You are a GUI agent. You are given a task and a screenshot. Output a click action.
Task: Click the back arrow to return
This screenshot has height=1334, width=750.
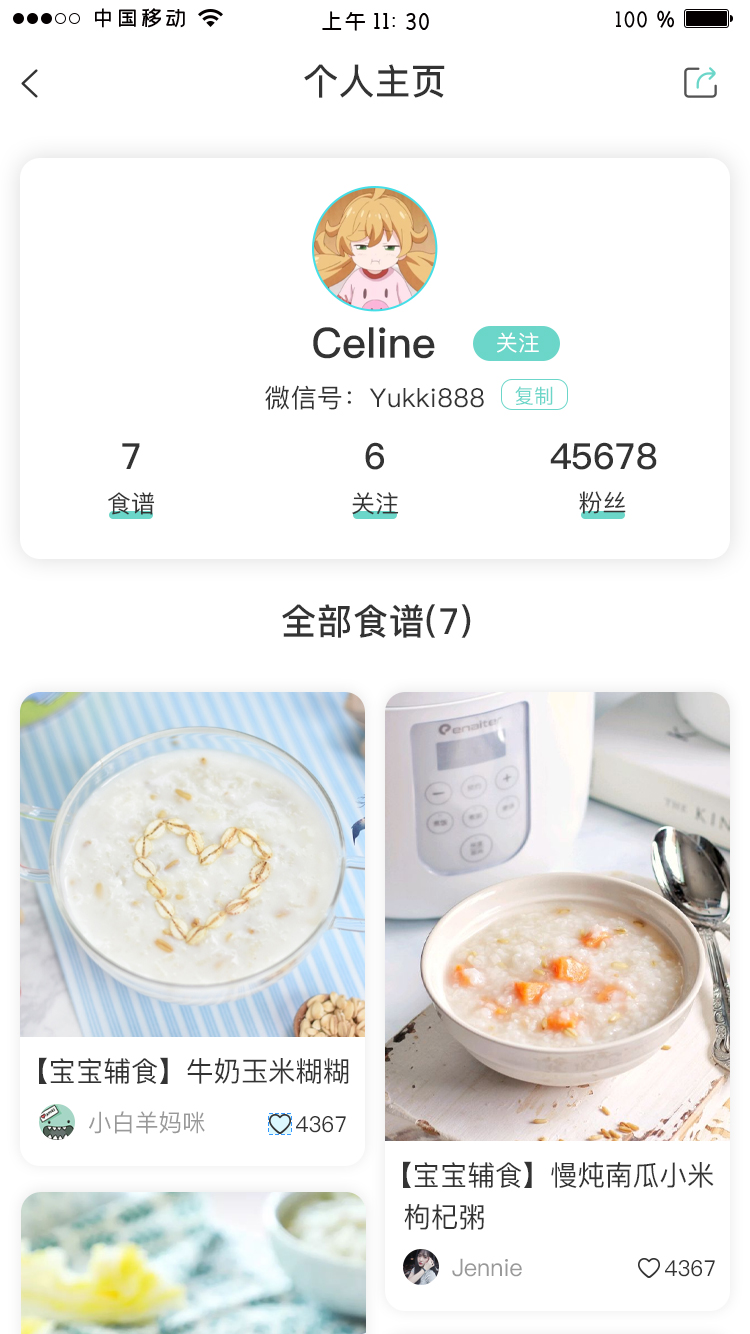pos(30,83)
